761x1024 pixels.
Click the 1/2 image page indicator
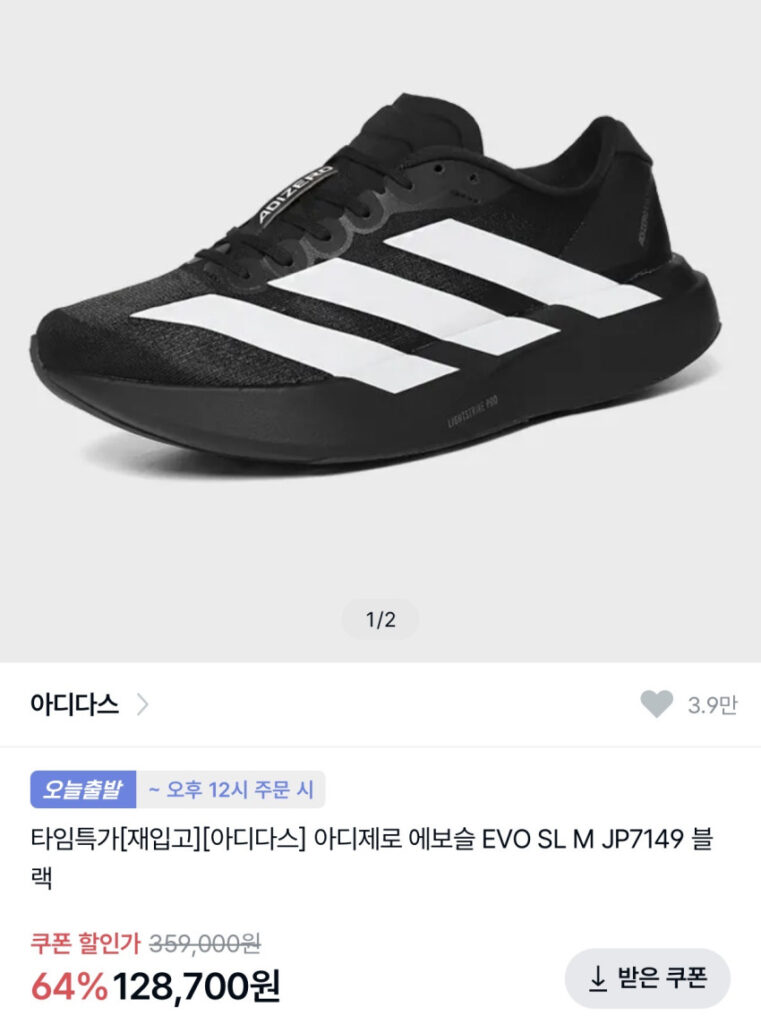[380, 618]
